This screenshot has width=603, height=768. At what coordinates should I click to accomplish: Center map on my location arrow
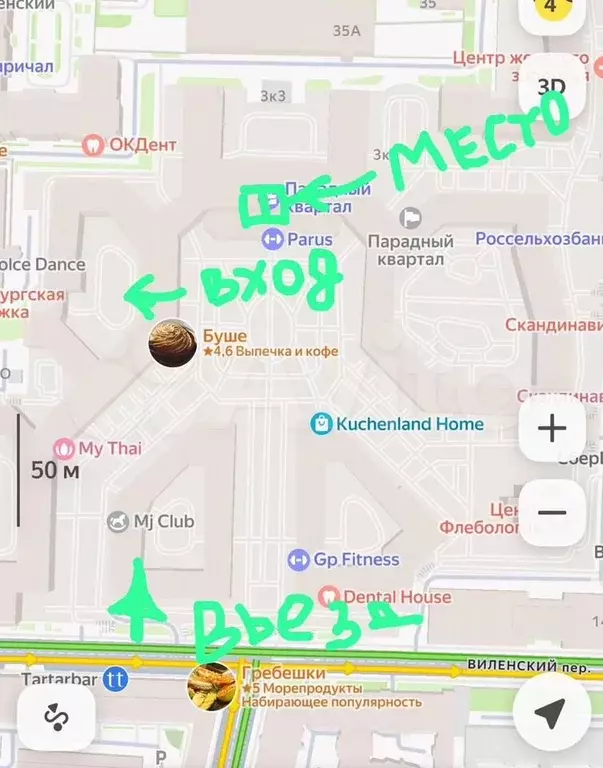click(549, 713)
